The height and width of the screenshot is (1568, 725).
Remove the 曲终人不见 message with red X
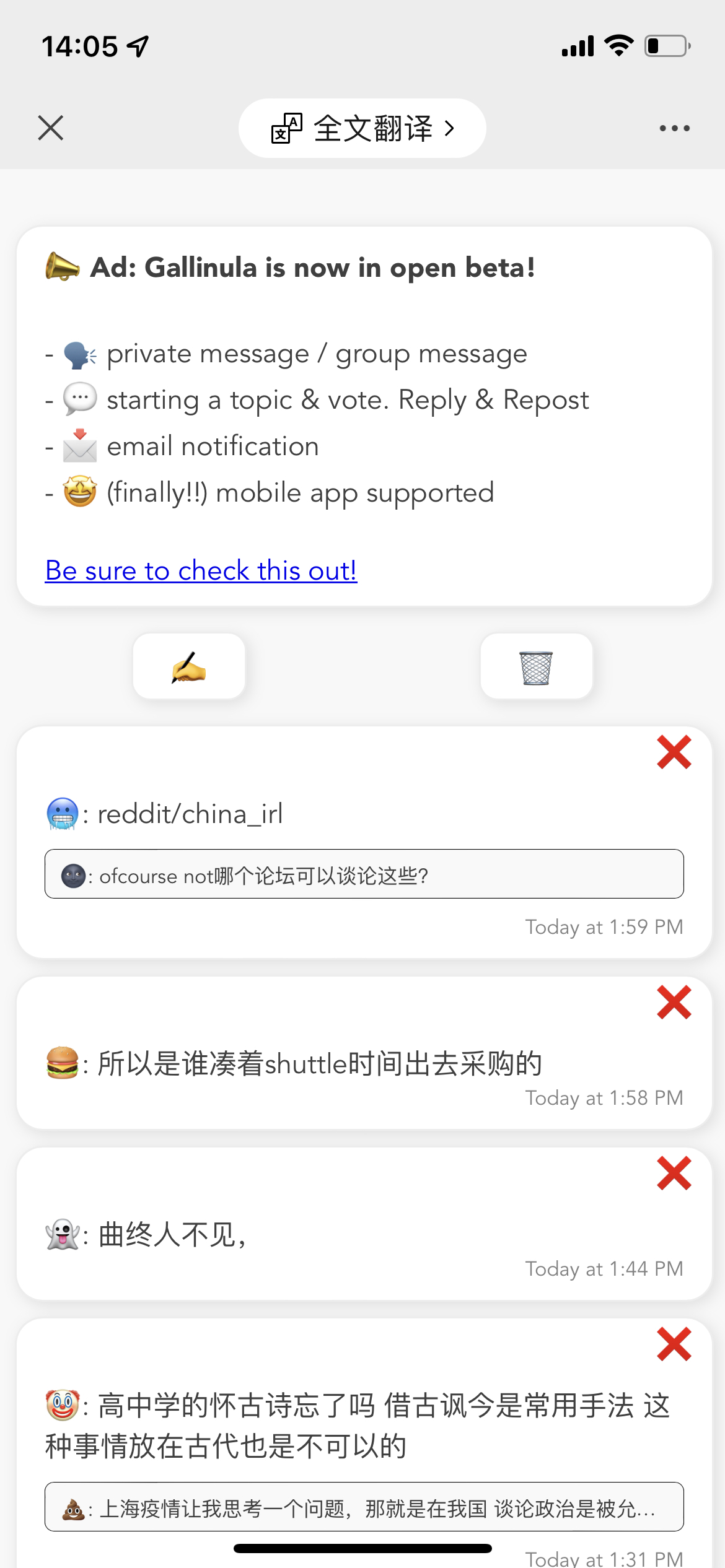tap(674, 1174)
